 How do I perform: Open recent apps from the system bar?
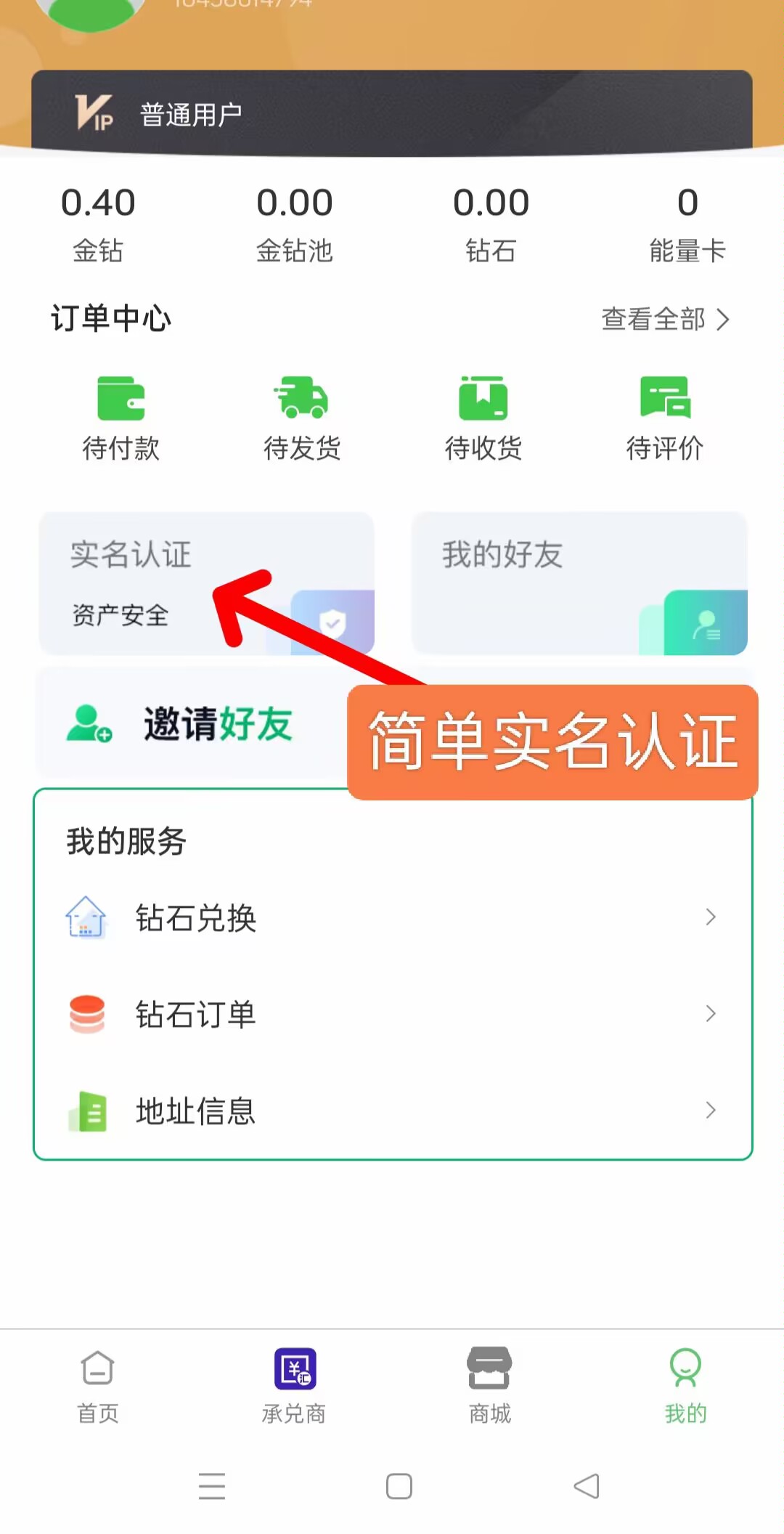(x=212, y=1486)
